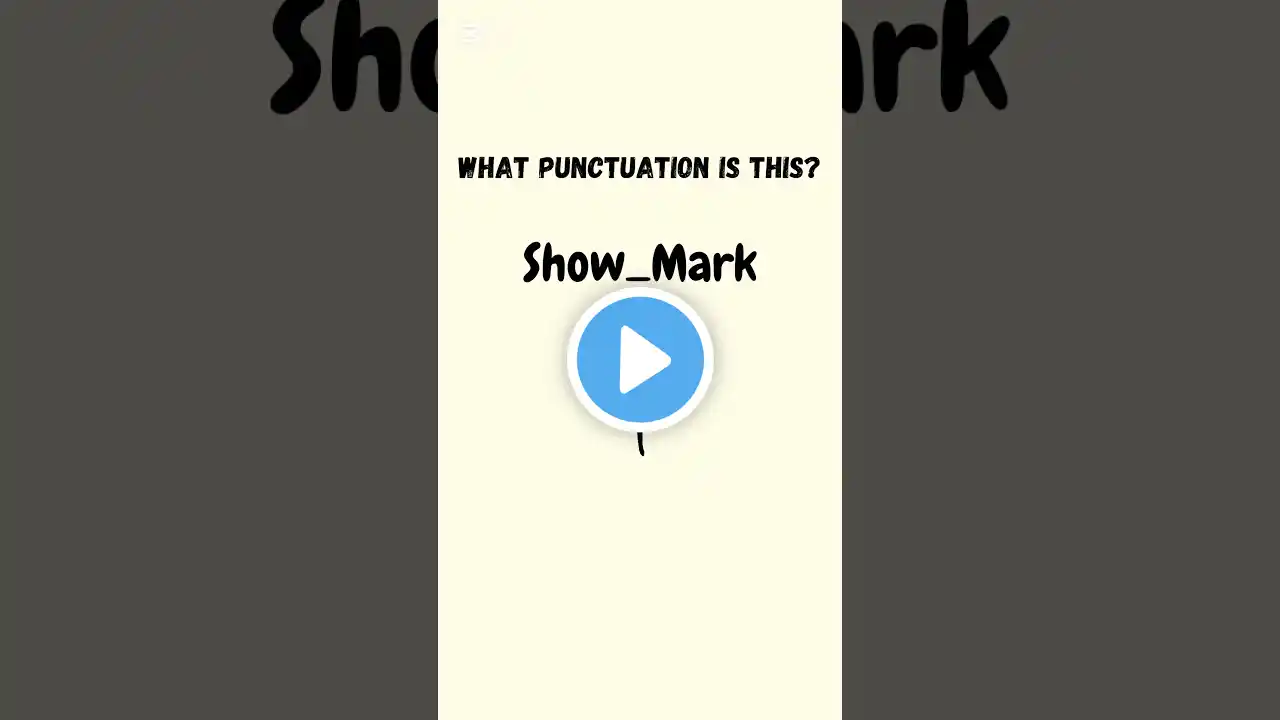
Task: Play the punctuation quiz video
Action: pyautogui.click(x=640, y=359)
